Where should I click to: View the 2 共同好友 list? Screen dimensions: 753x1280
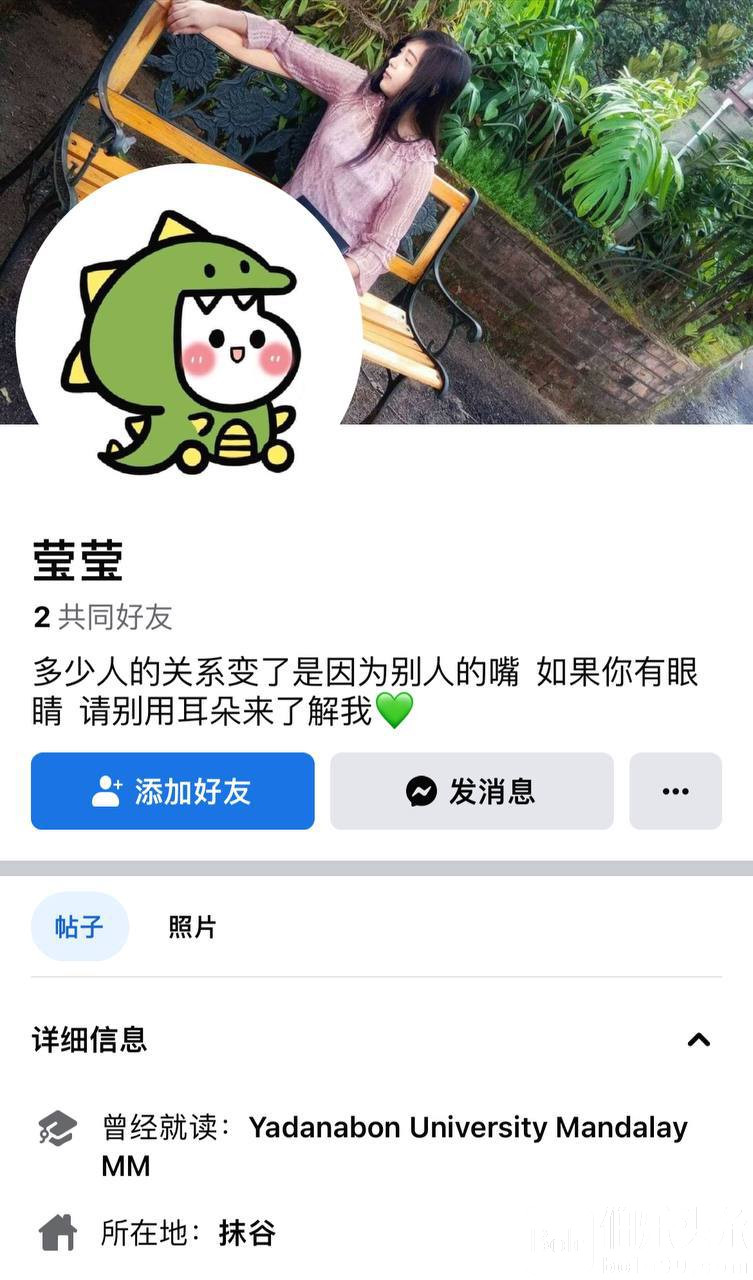pyautogui.click(x=103, y=617)
